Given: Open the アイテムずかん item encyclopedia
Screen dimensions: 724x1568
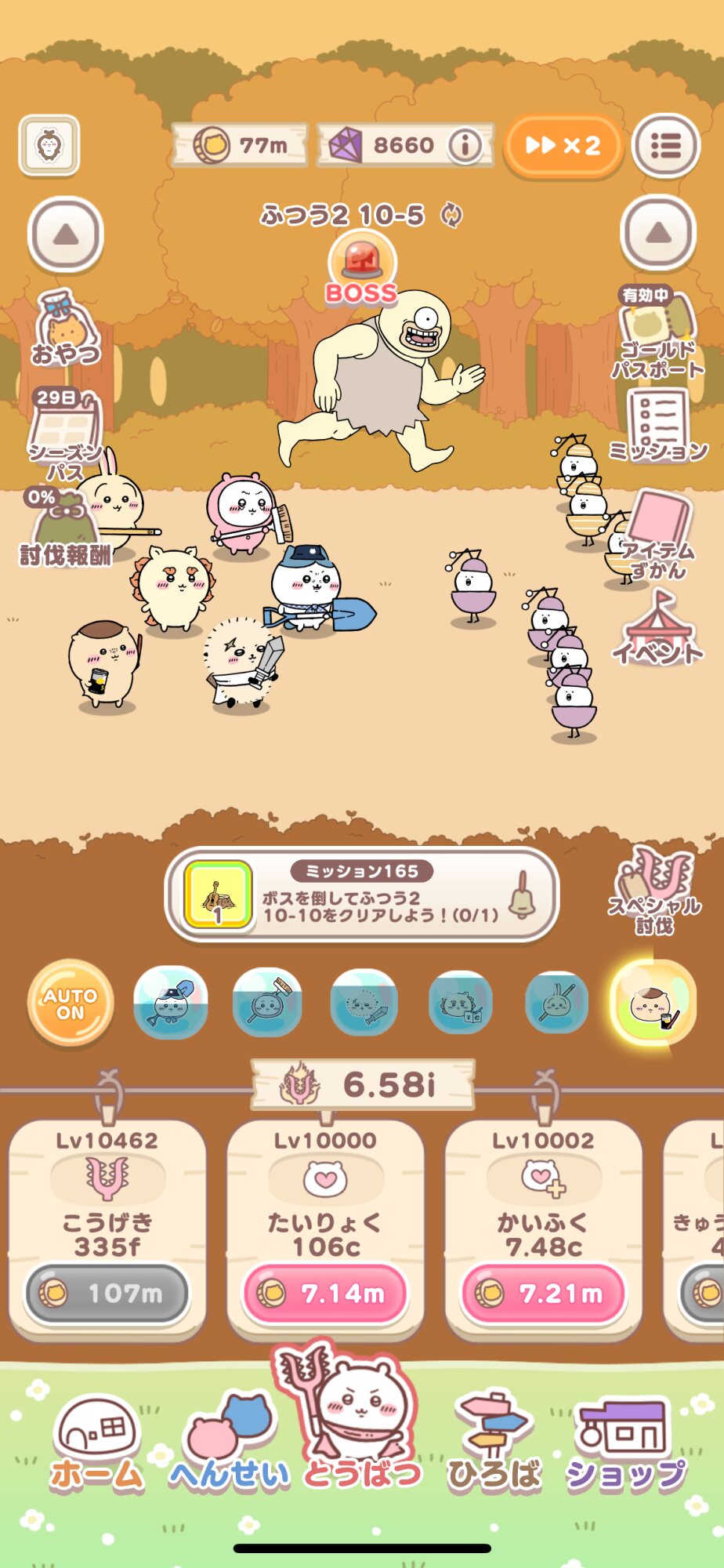Looking at the screenshot, I should click(658, 536).
